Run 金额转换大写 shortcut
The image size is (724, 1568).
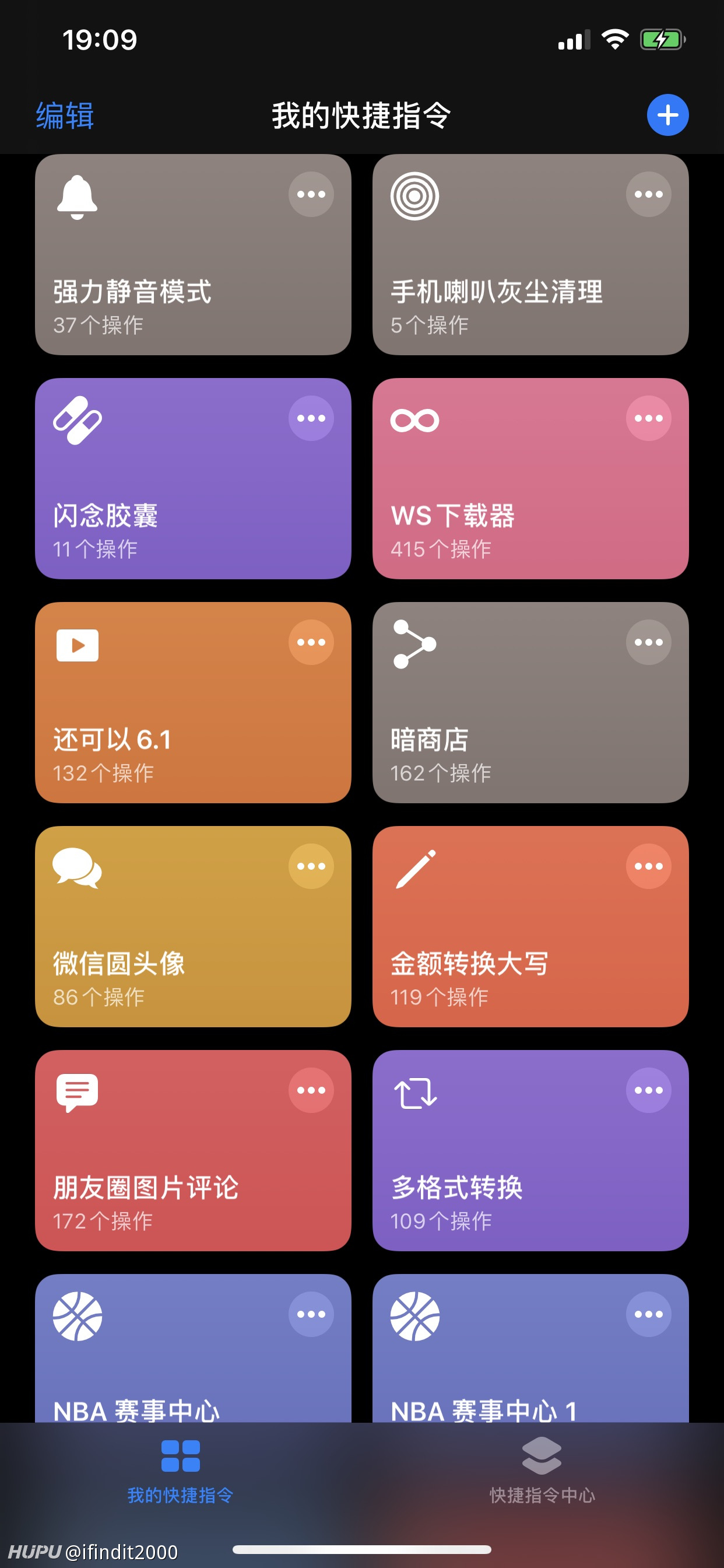[x=530, y=926]
